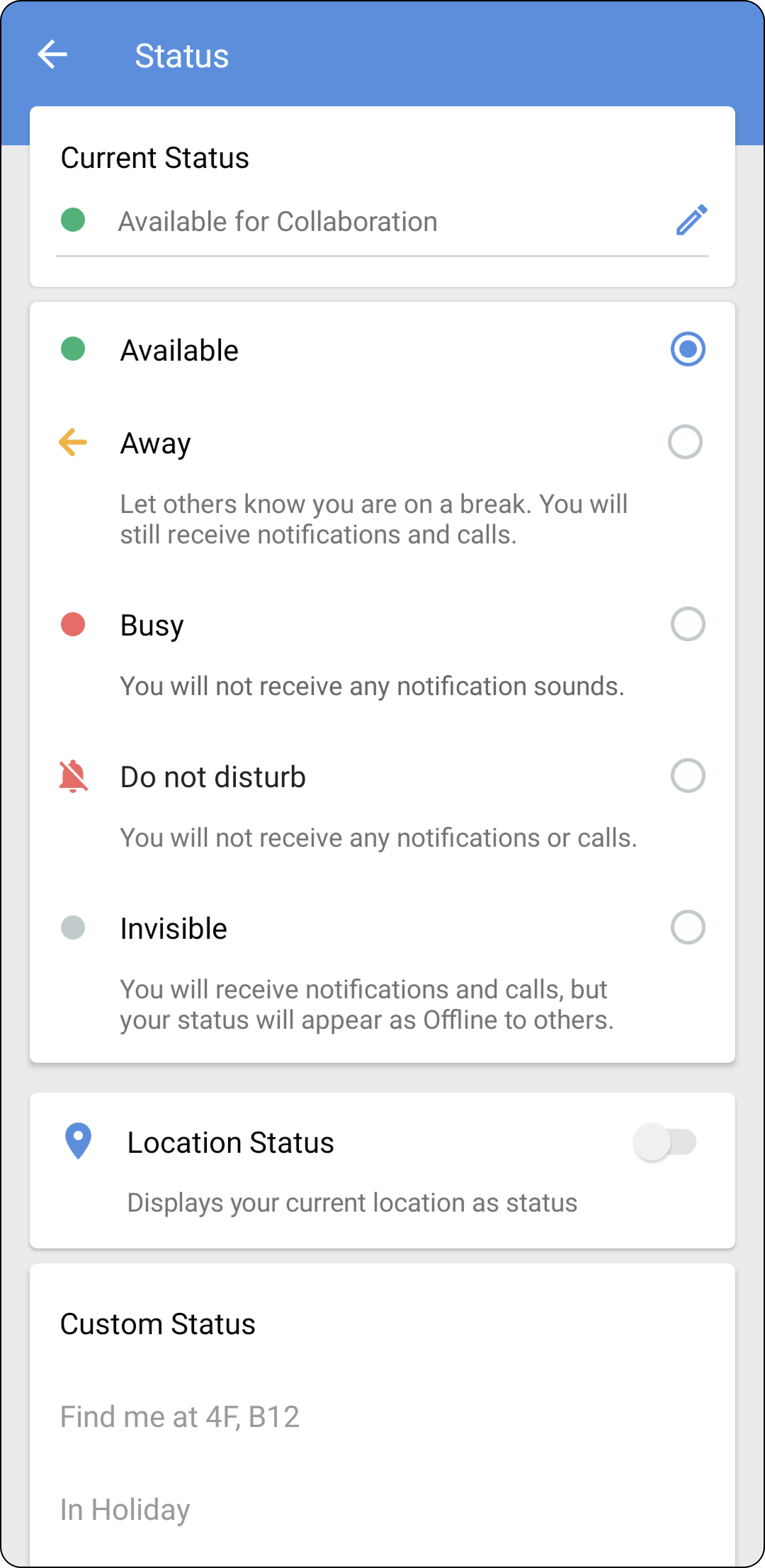Choose the Busy status option
Screen dimensions: 765x1568
(688, 624)
